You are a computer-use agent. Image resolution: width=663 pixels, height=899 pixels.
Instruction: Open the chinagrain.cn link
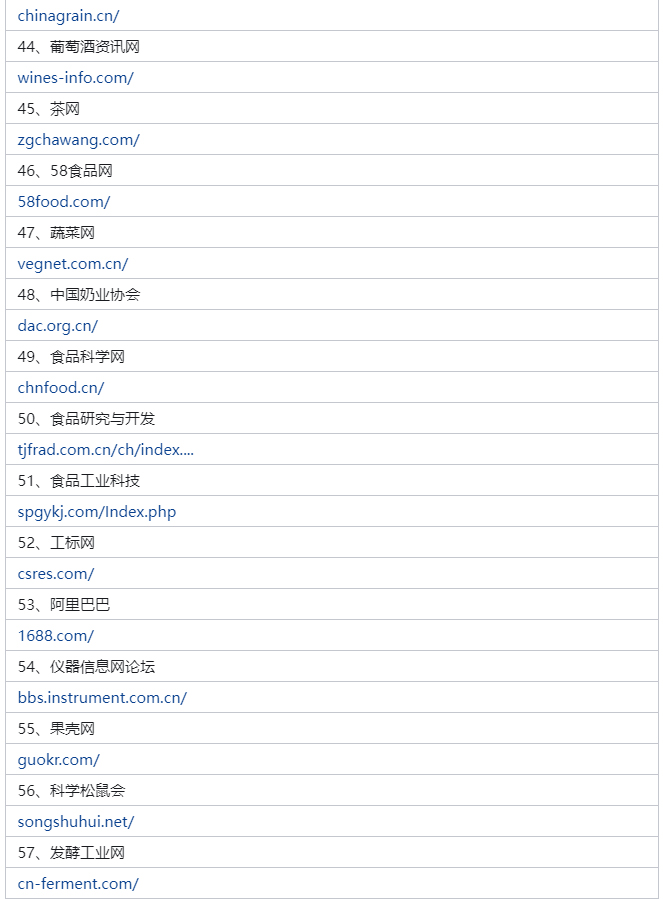(68, 16)
